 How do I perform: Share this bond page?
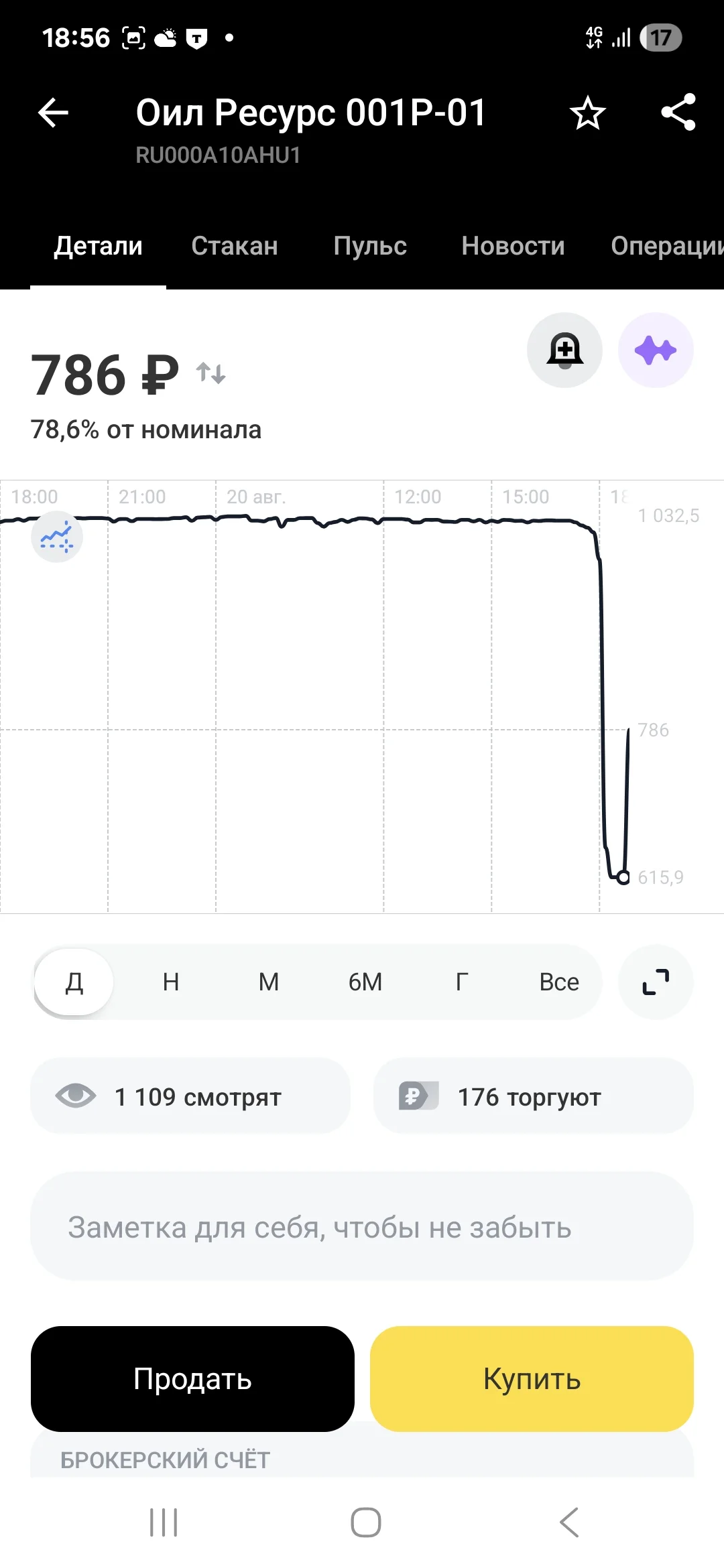(x=678, y=112)
